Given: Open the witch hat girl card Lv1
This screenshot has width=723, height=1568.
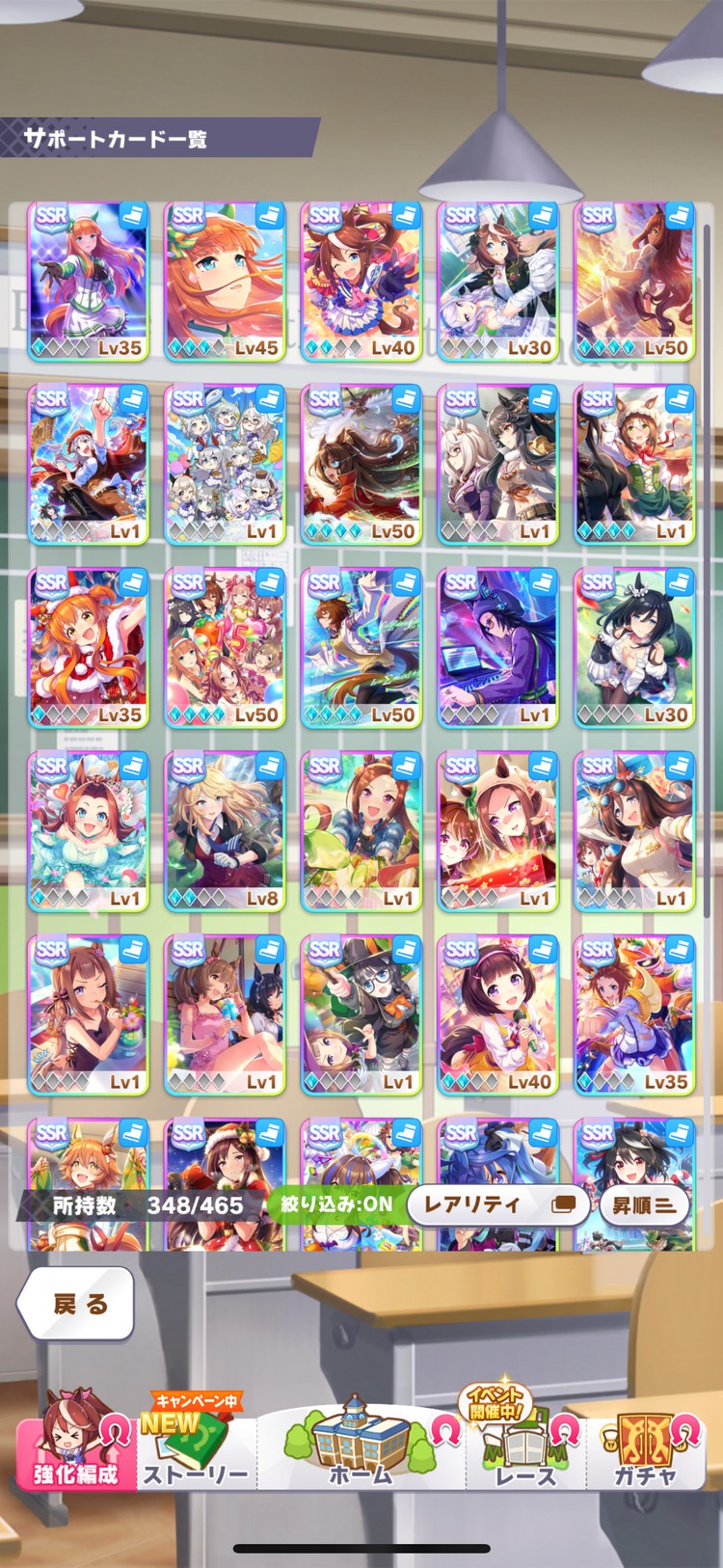Looking at the screenshot, I should [361, 1014].
